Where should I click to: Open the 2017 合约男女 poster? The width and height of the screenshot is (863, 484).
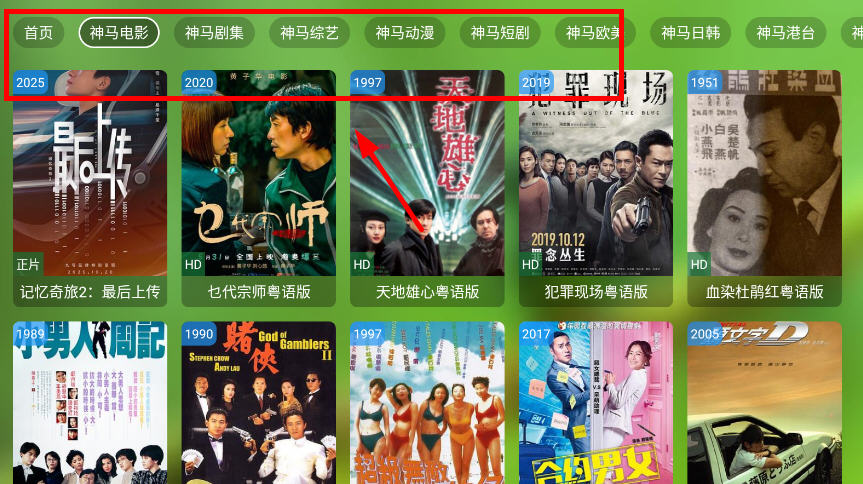(x=596, y=405)
